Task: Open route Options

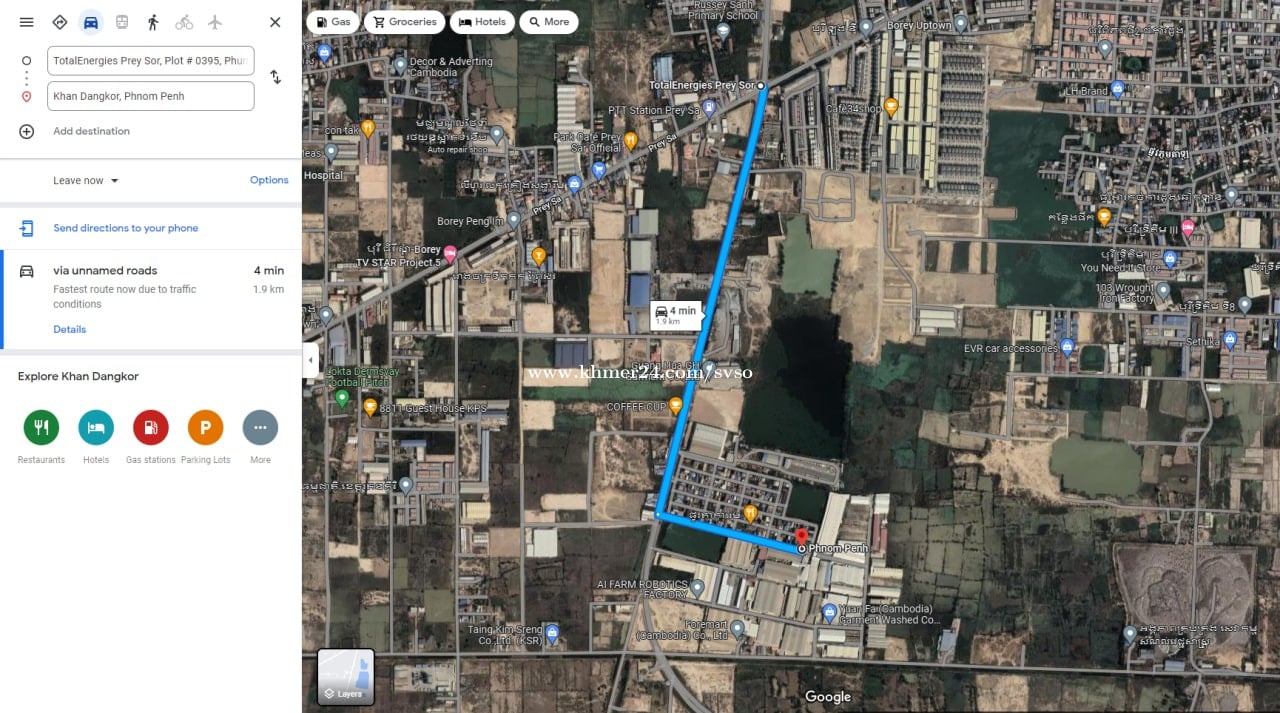Action: pyautogui.click(x=269, y=180)
